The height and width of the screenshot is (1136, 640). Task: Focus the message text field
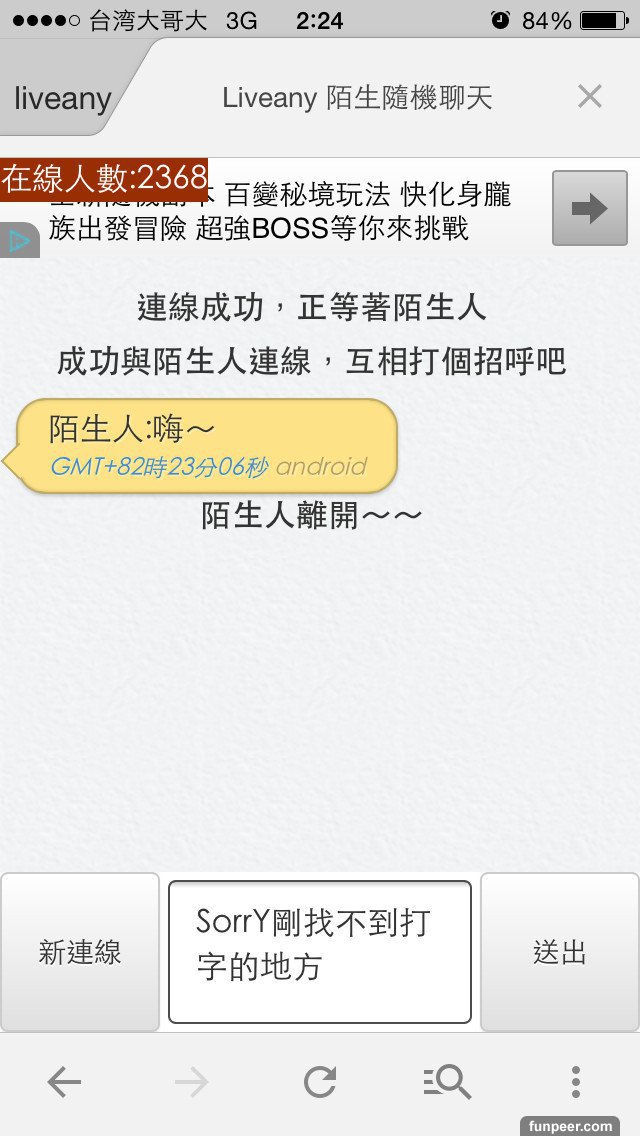tap(320, 952)
